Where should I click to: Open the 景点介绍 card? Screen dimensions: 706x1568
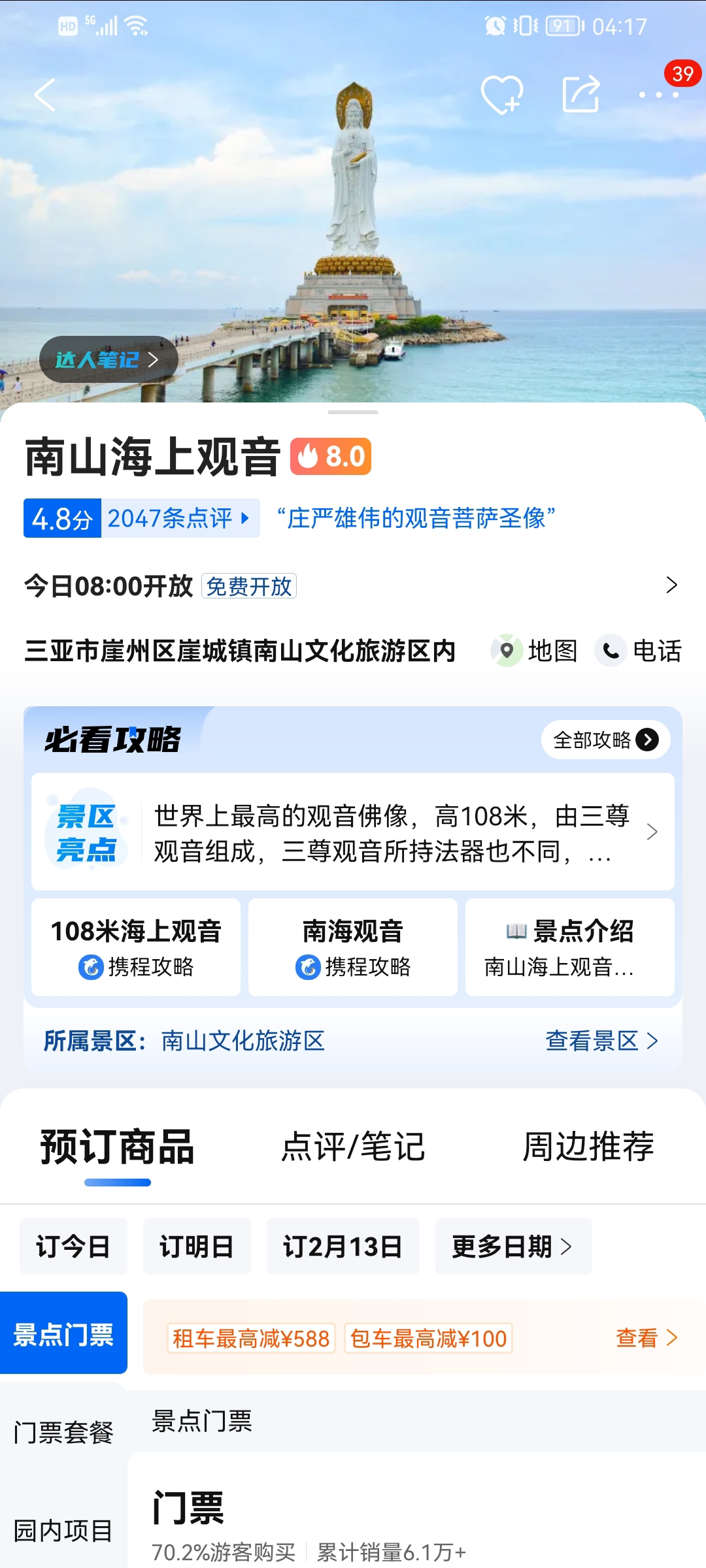pyautogui.click(x=570, y=947)
